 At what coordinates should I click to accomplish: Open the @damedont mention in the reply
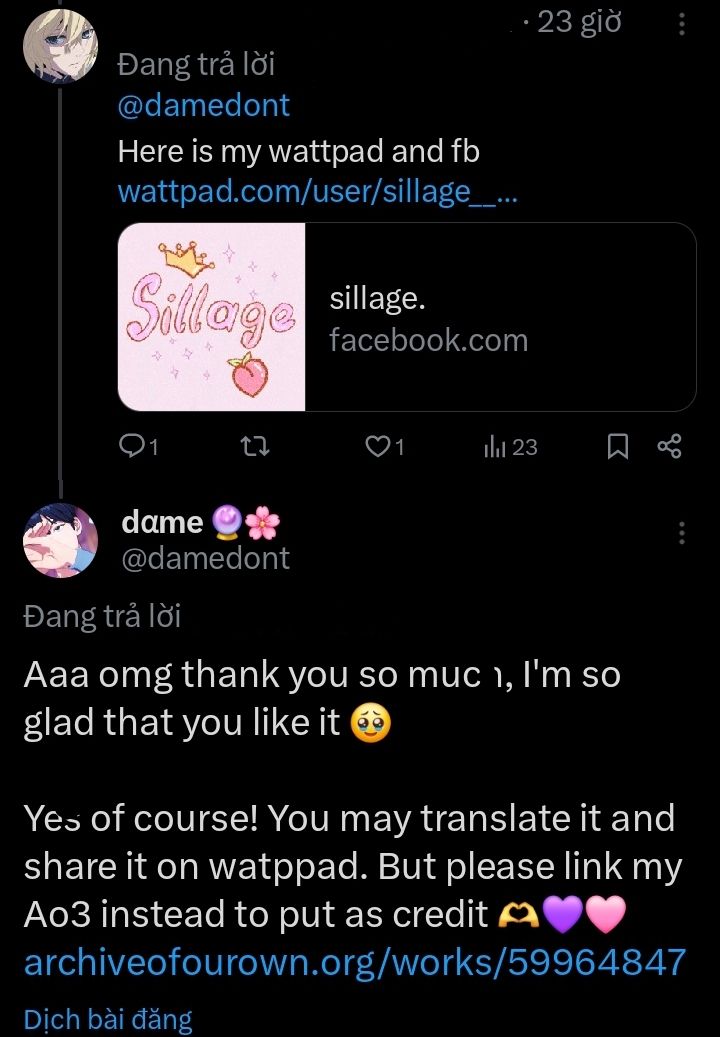[x=204, y=106]
